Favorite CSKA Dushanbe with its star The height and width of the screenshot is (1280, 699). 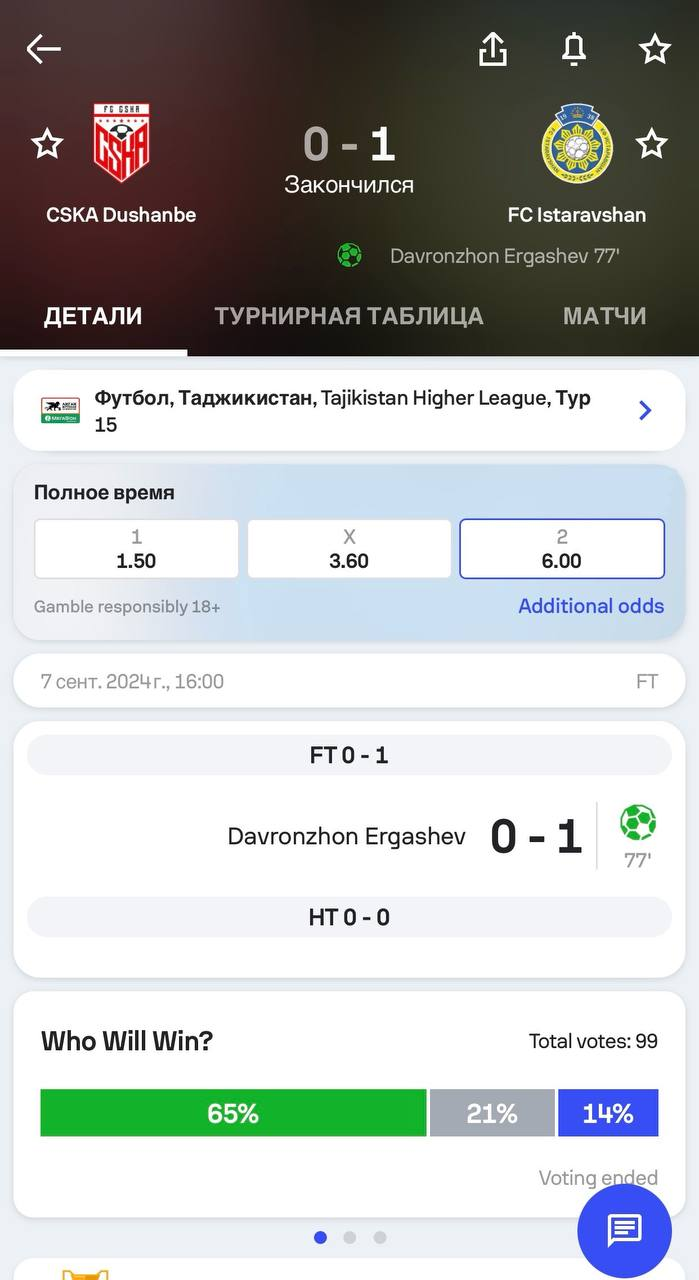click(47, 144)
